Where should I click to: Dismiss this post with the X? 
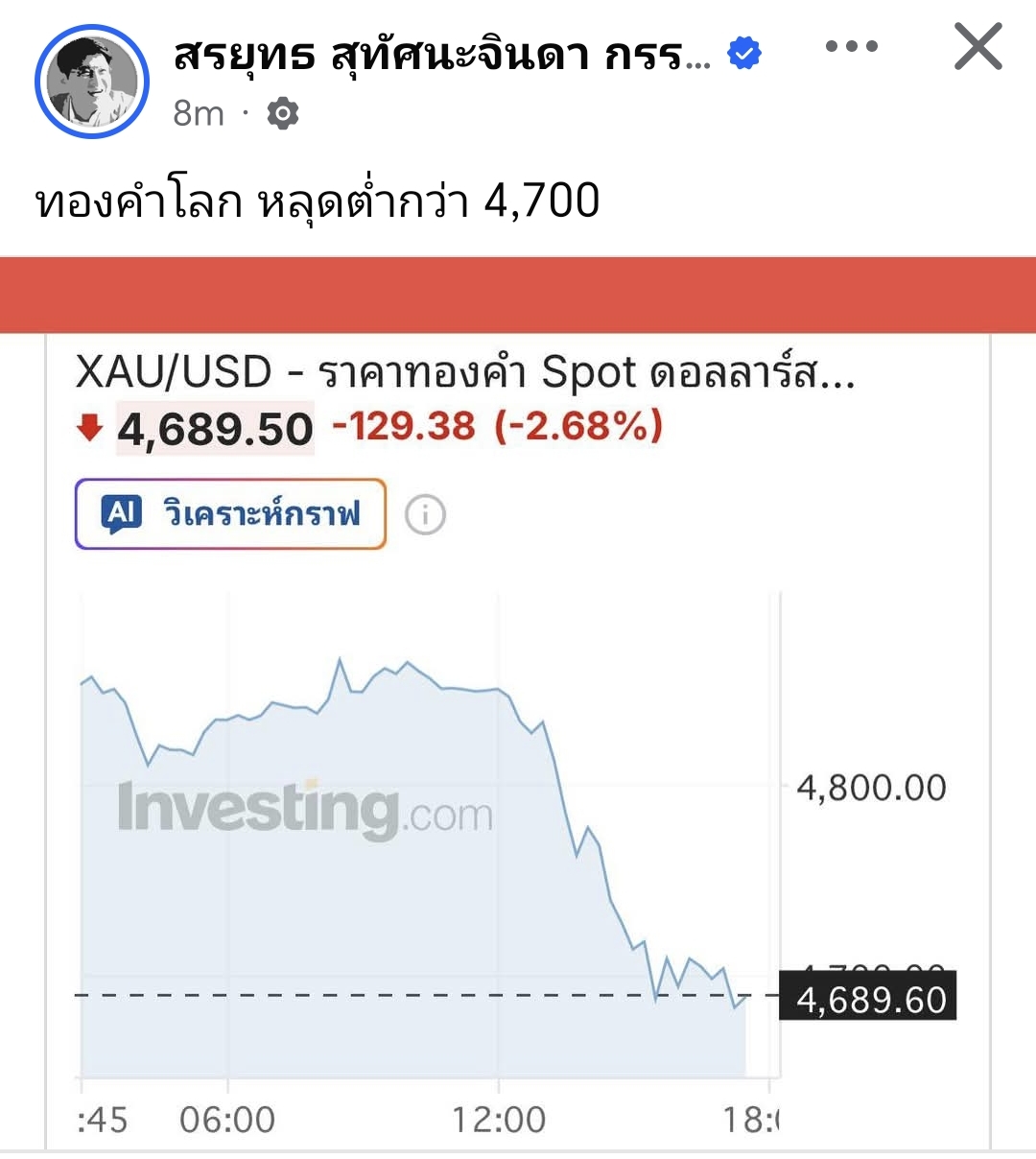coord(977,47)
